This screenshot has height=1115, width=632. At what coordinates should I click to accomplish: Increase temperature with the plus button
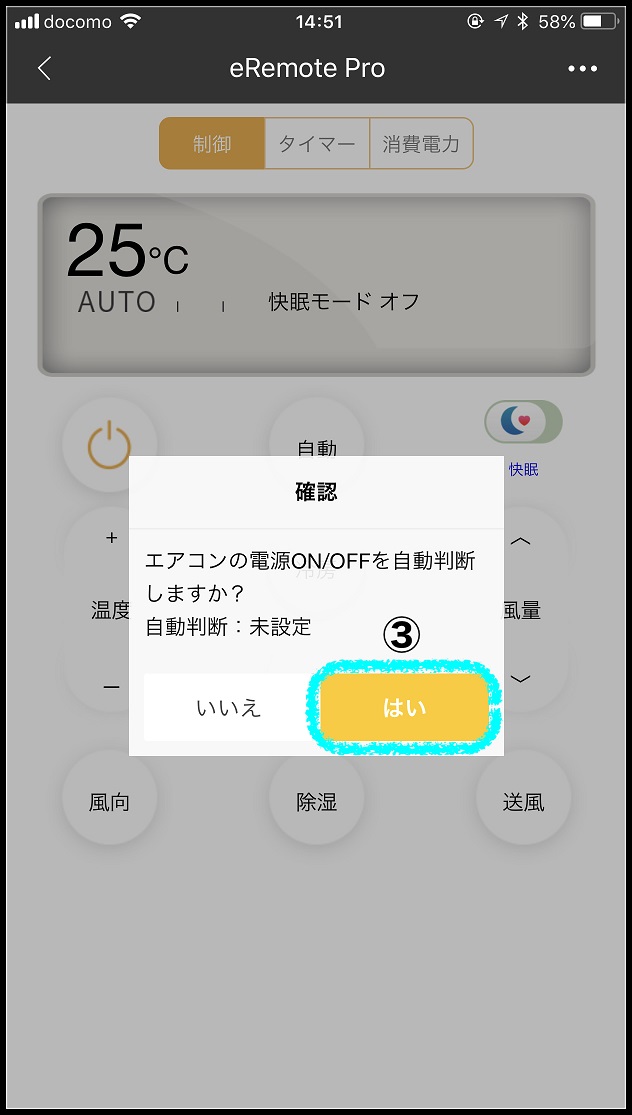[112, 538]
